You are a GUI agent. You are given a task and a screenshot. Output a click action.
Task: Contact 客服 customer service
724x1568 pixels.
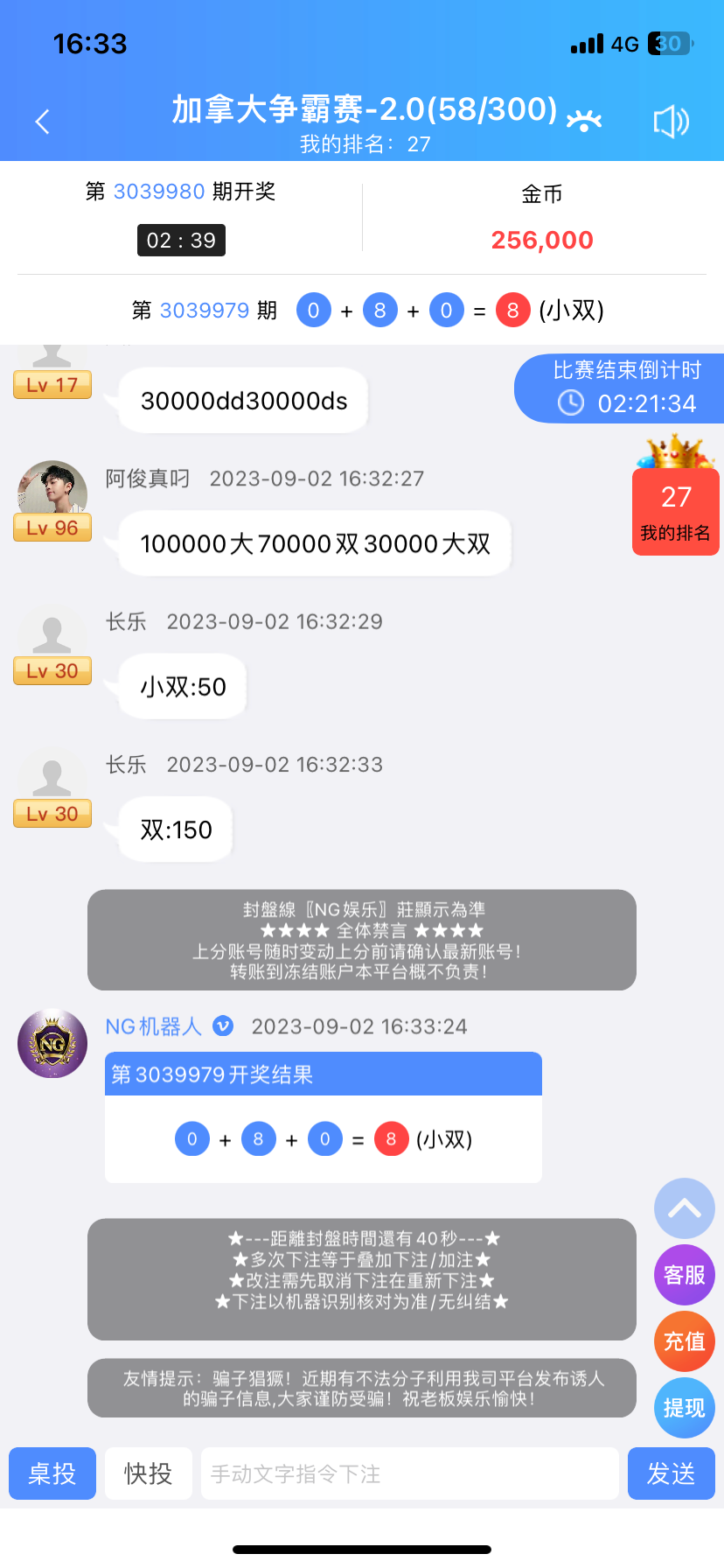(x=684, y=1275)
